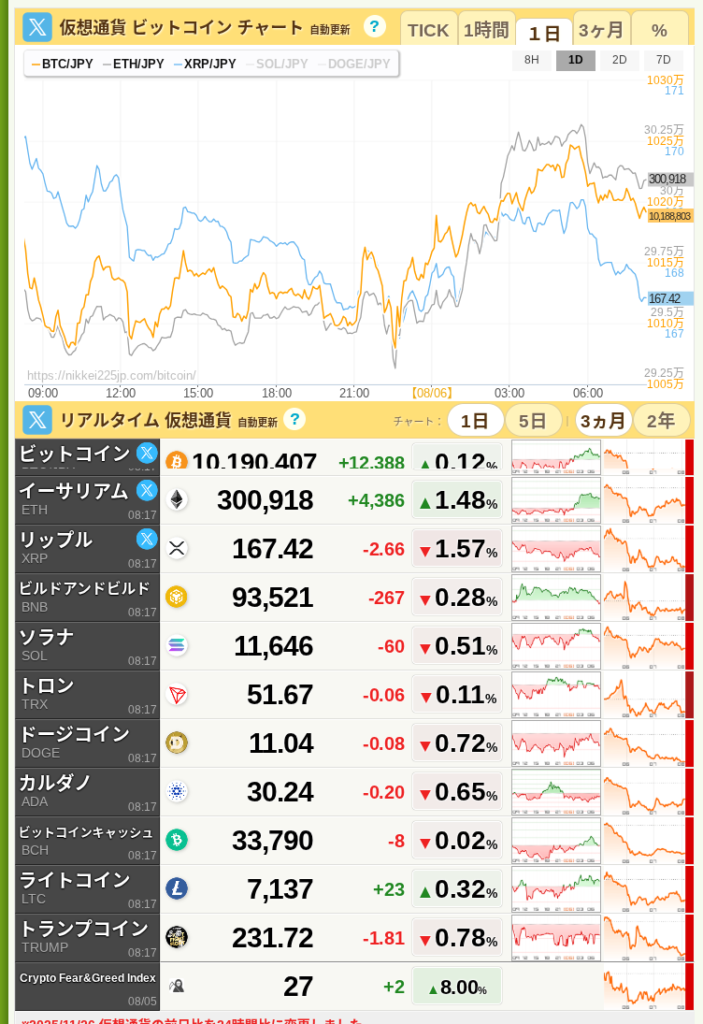
Task: Select the 2年 mini chart option
Action: tap(661, 421)
